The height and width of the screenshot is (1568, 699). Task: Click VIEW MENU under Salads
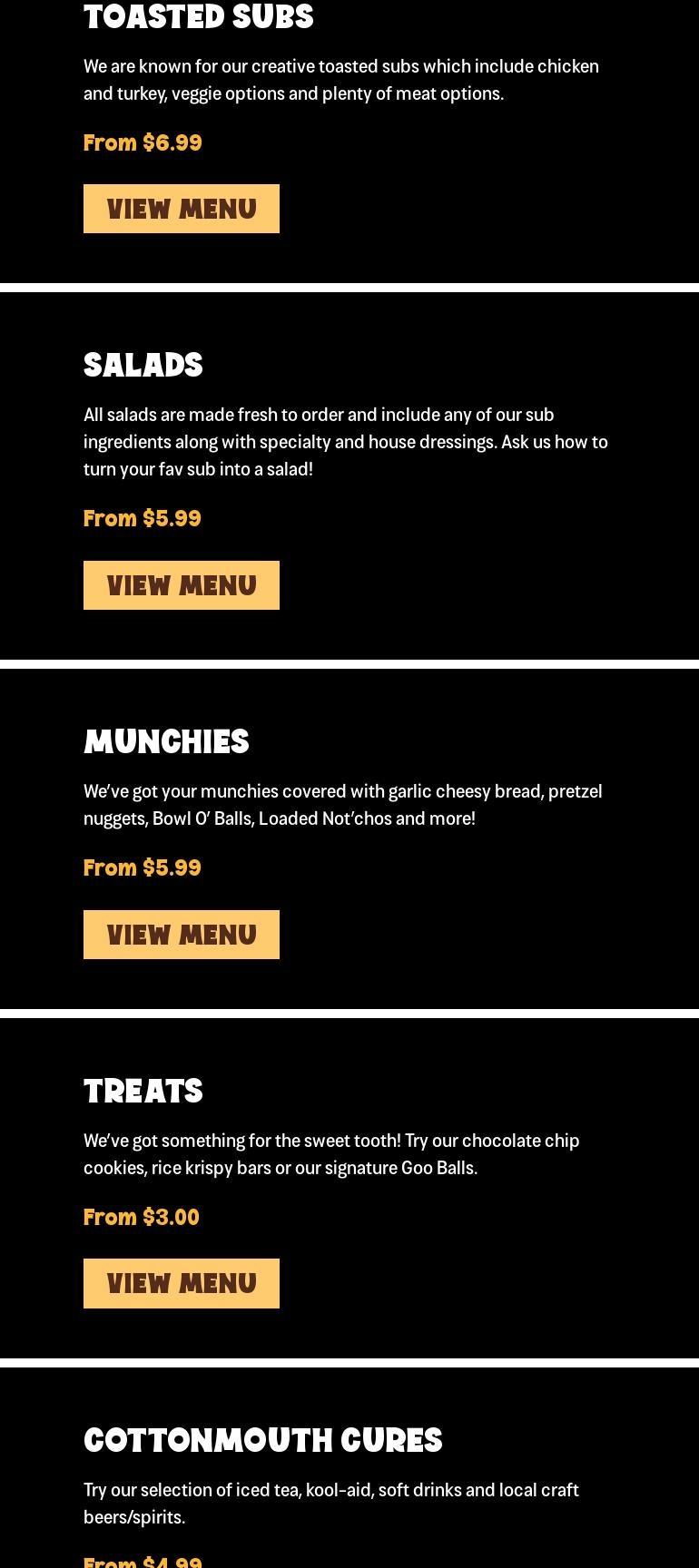181,584
